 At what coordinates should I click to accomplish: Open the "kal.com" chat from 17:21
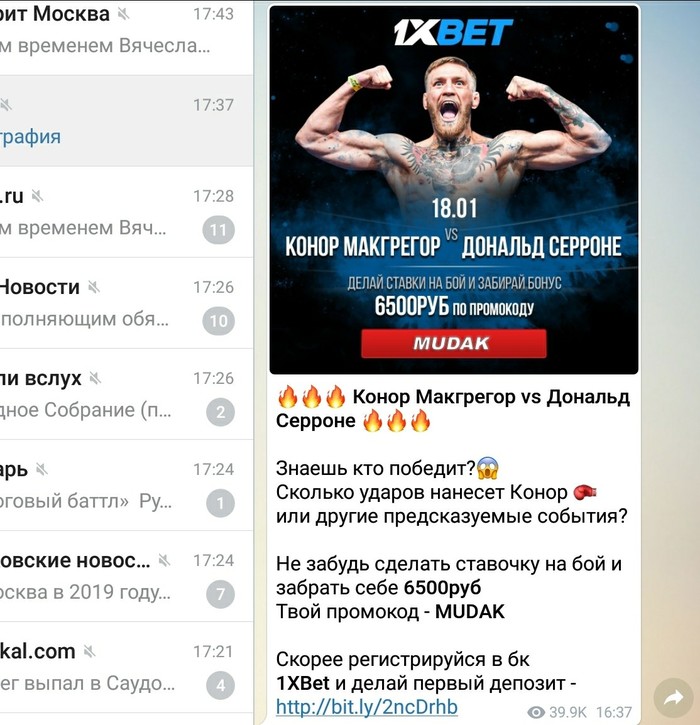pos(120,667)
